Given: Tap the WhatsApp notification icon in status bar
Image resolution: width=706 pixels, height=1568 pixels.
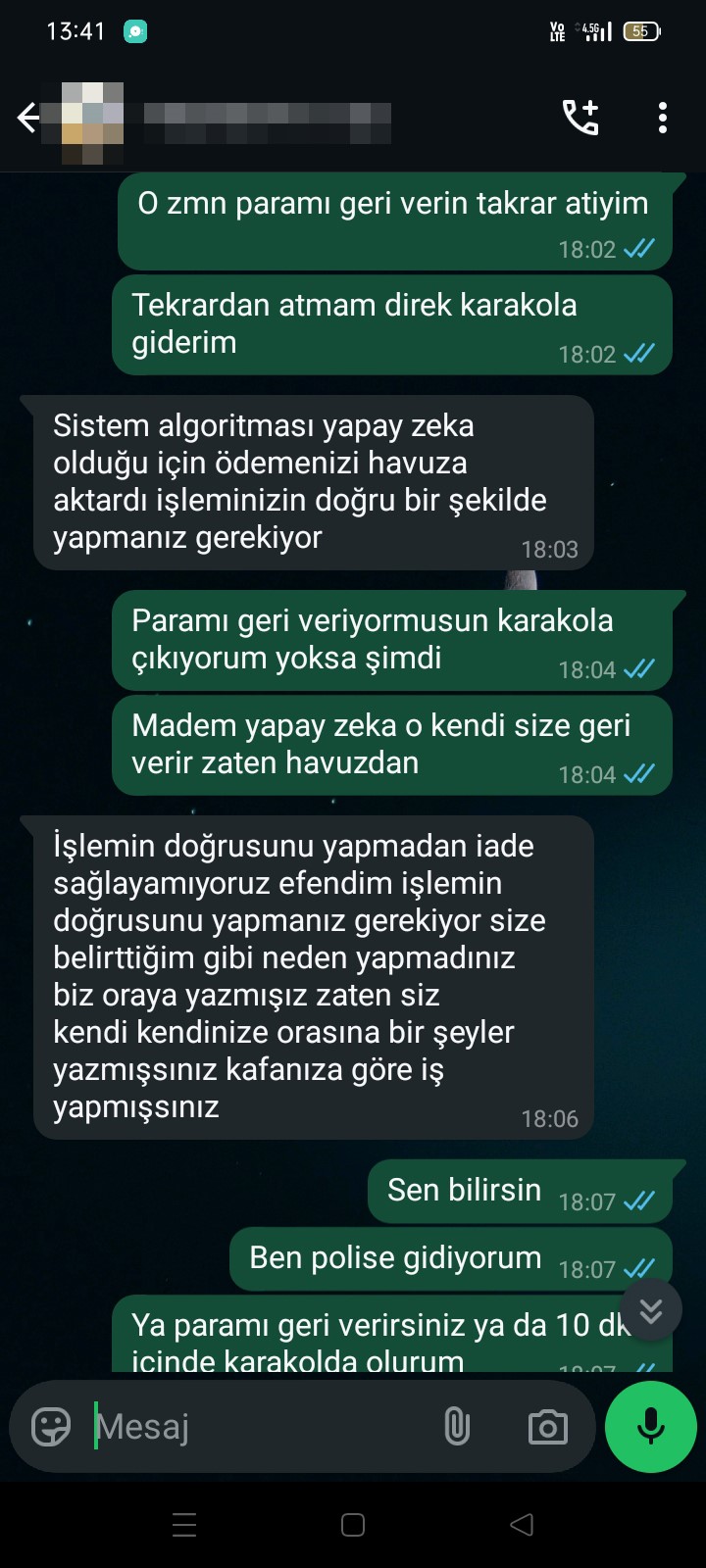Looking at the screenshot, I should [x=133, y=30].
